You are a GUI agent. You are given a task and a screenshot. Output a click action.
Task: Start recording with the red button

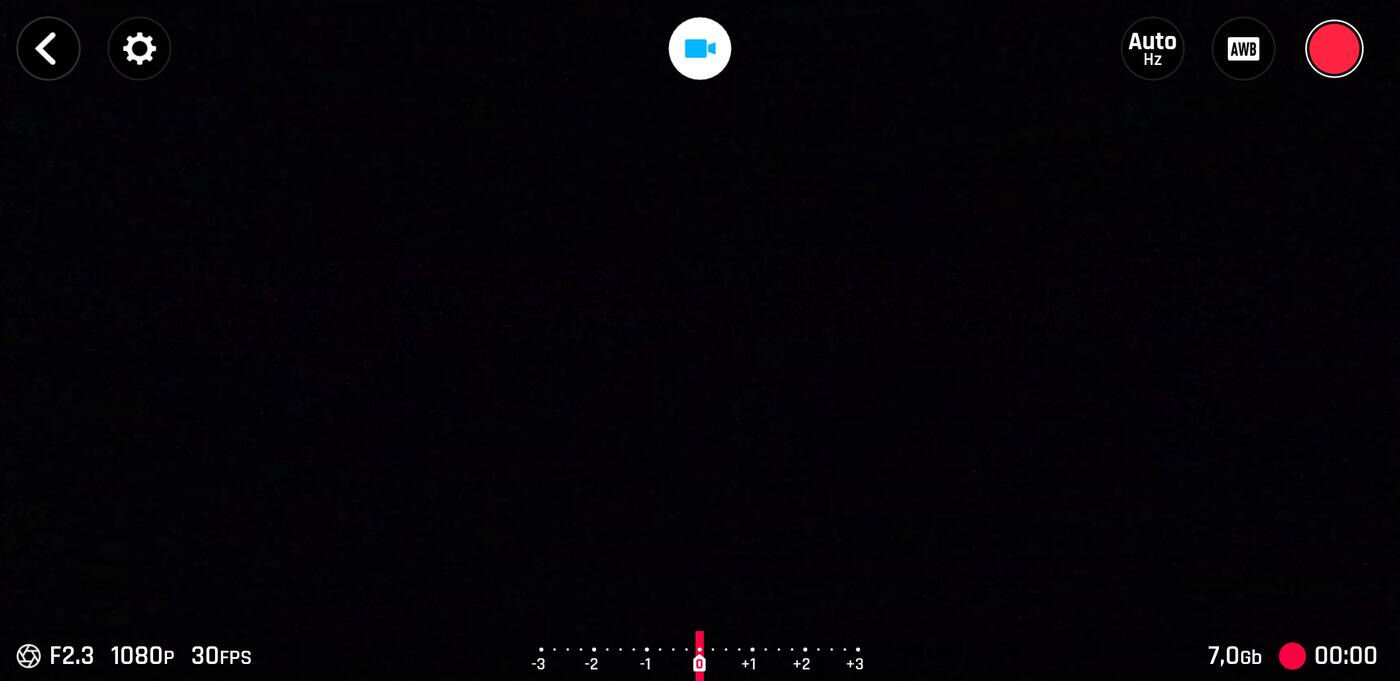pos(1334,49)
